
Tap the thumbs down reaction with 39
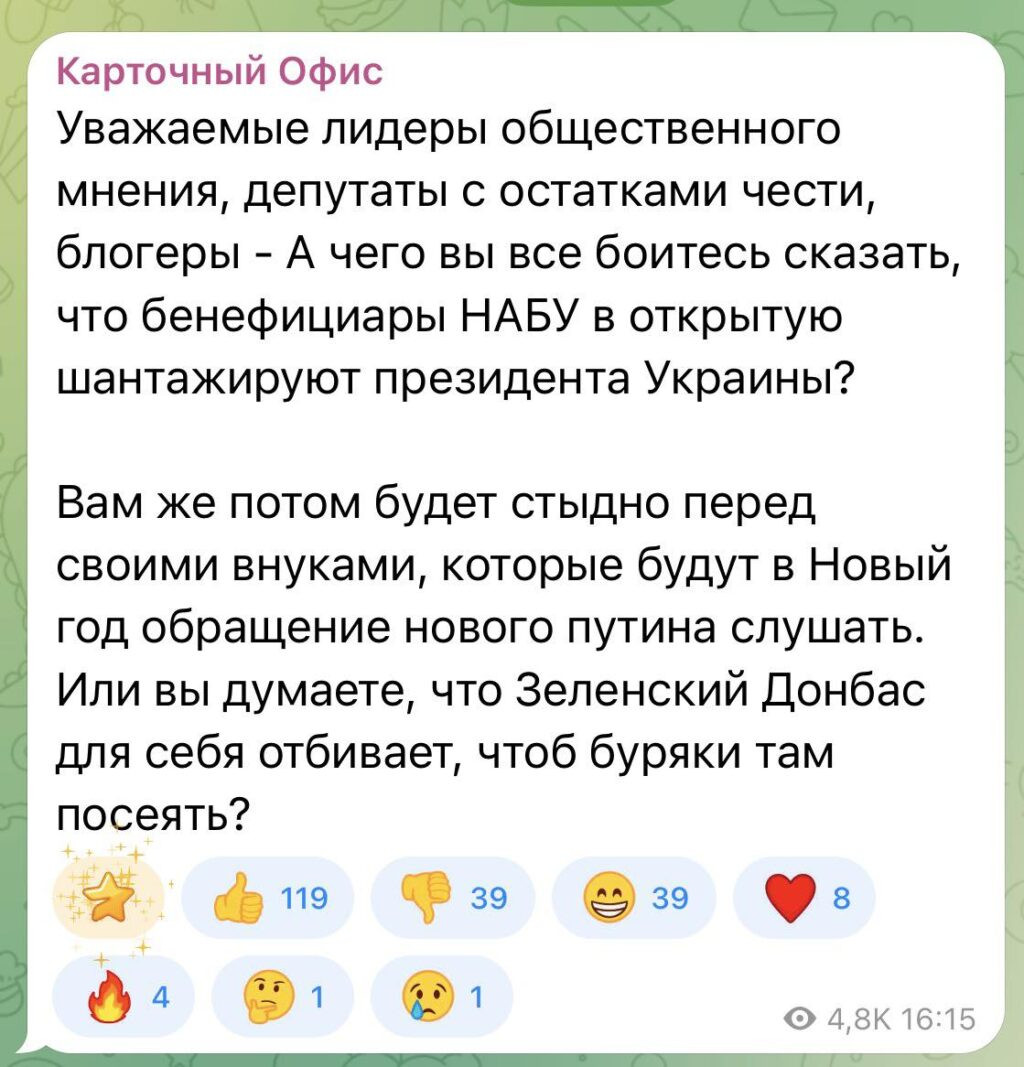452,897
